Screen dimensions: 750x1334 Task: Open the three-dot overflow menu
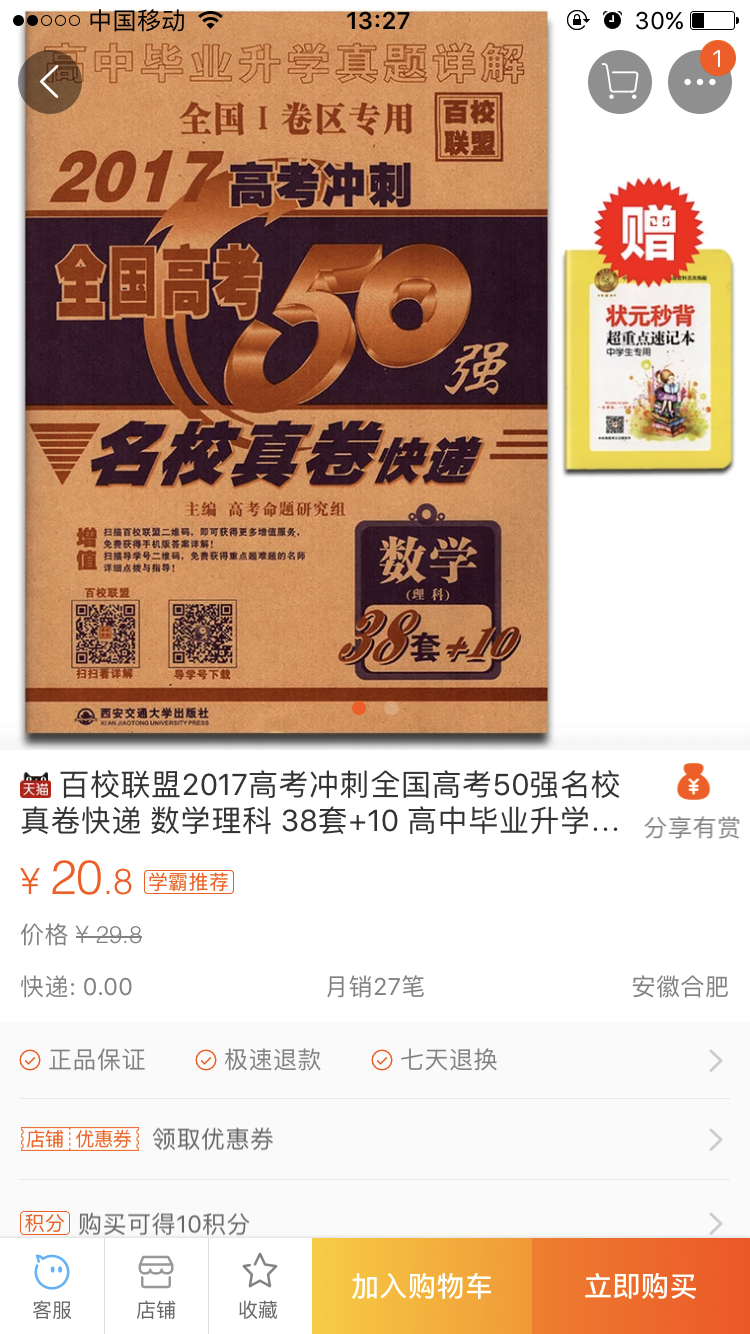click(x=700, y=82)
